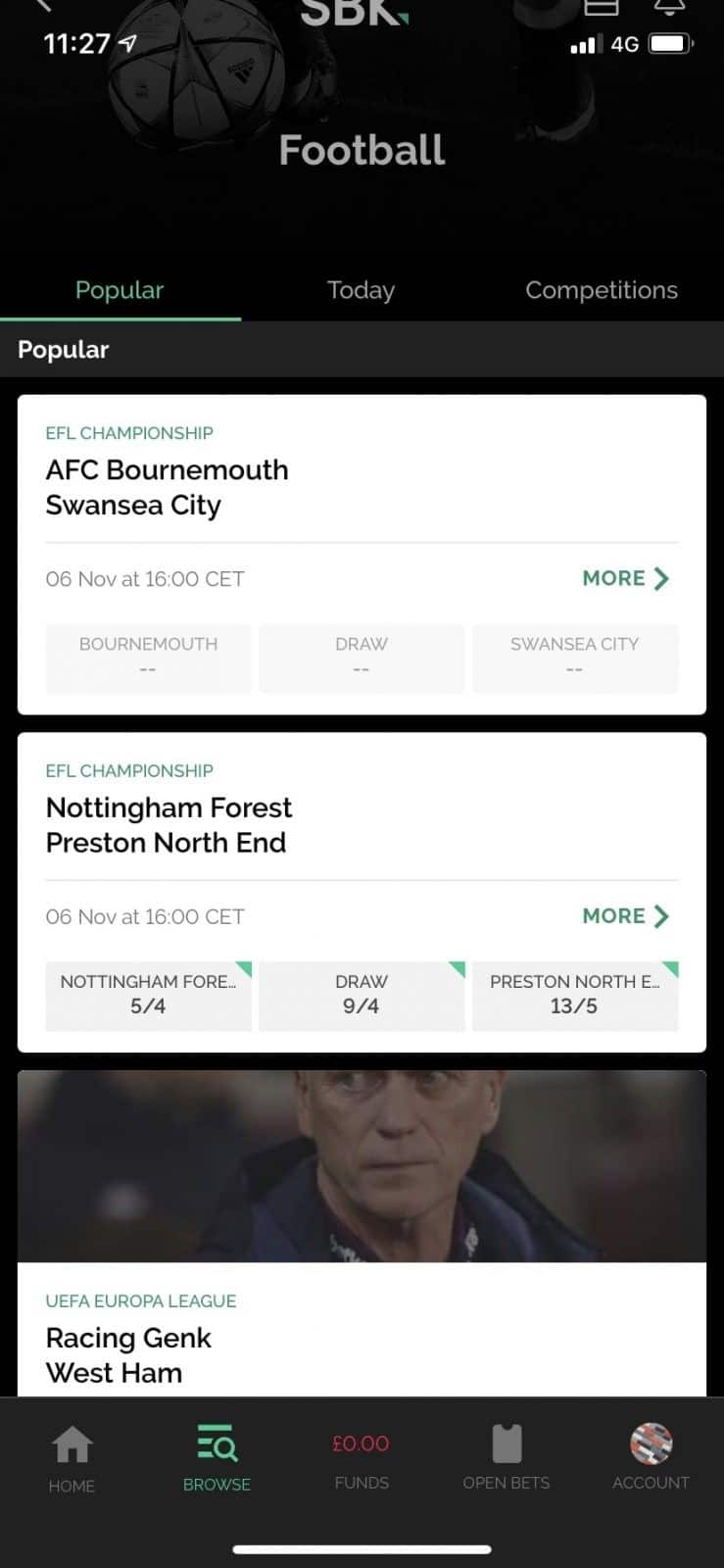Screen dimensions: 724x1568
Task: Select Preston North End at 13/5
Action: pyautogui.click(x=574, y=995)
